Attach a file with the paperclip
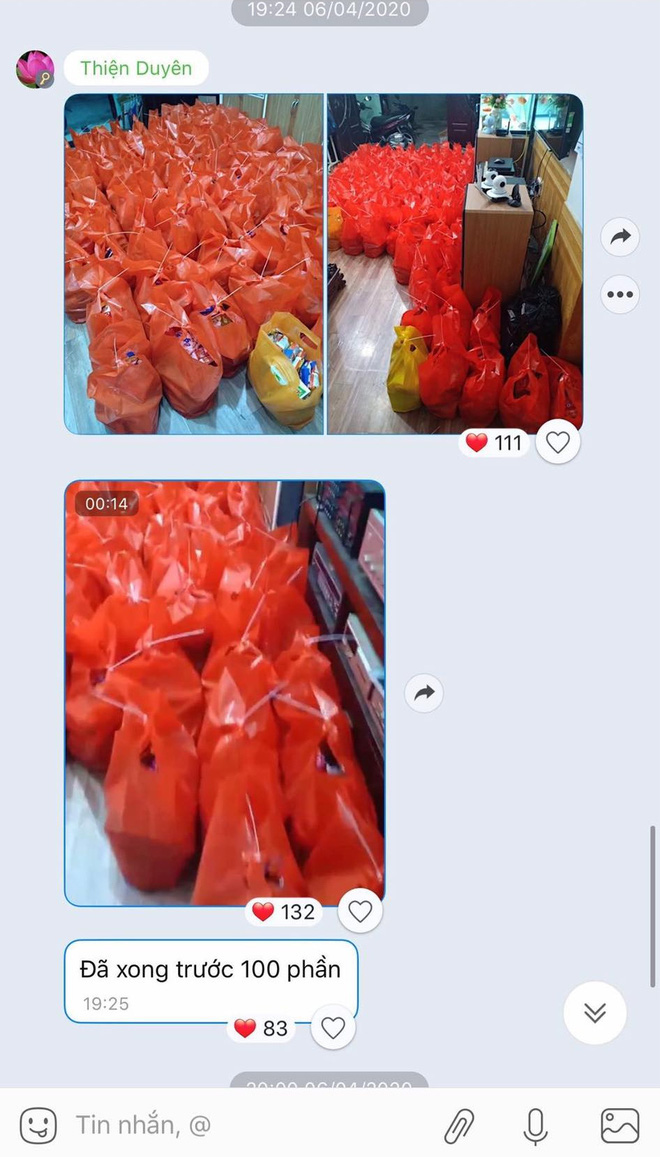 (x=458, y=1126)
